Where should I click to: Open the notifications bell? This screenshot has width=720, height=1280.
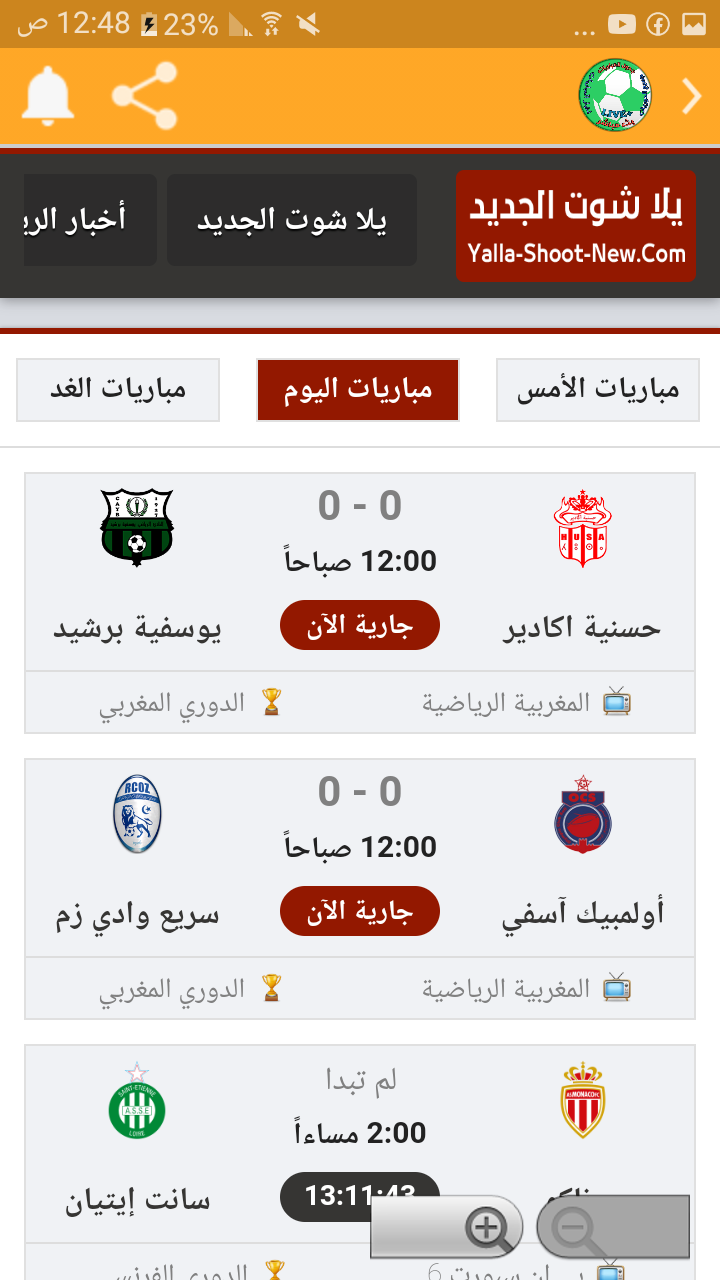48,95
